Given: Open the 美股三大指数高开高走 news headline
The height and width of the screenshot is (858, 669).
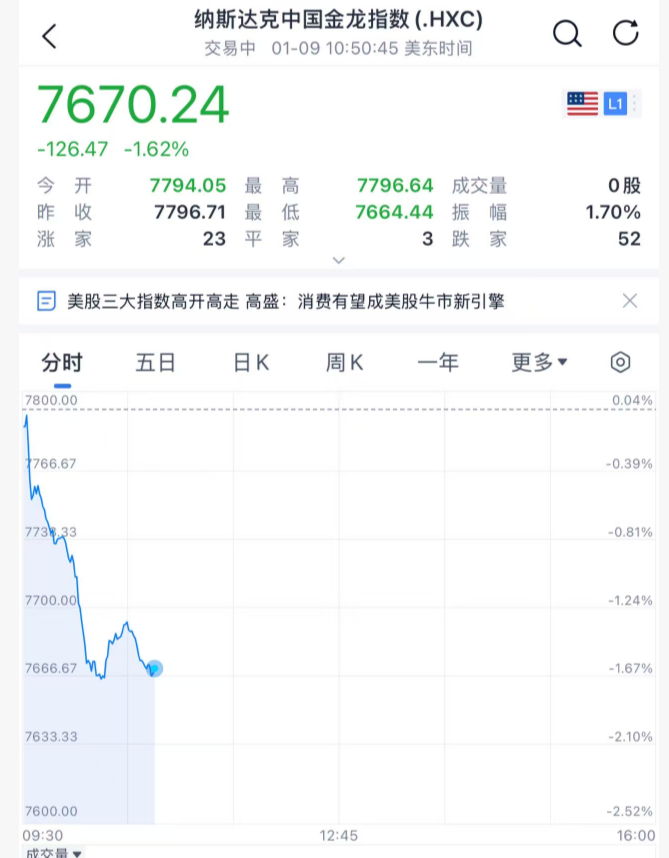Looking at the screenshot, I should (x=286, y=300).
